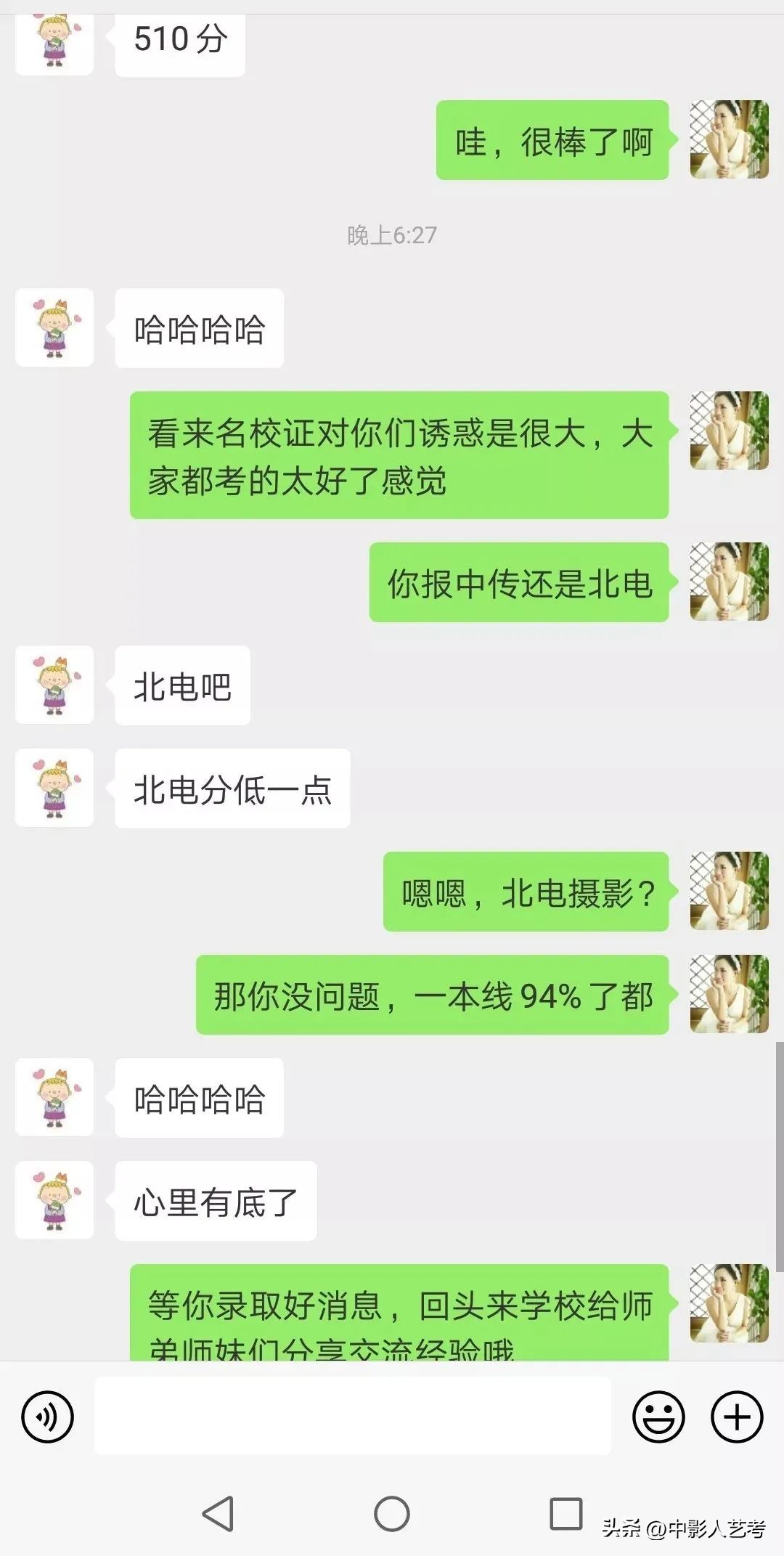Tap the 晚上6:27 timestamp
The height and width of the screenshot is (1556, 784).
(x=392, y=234)
